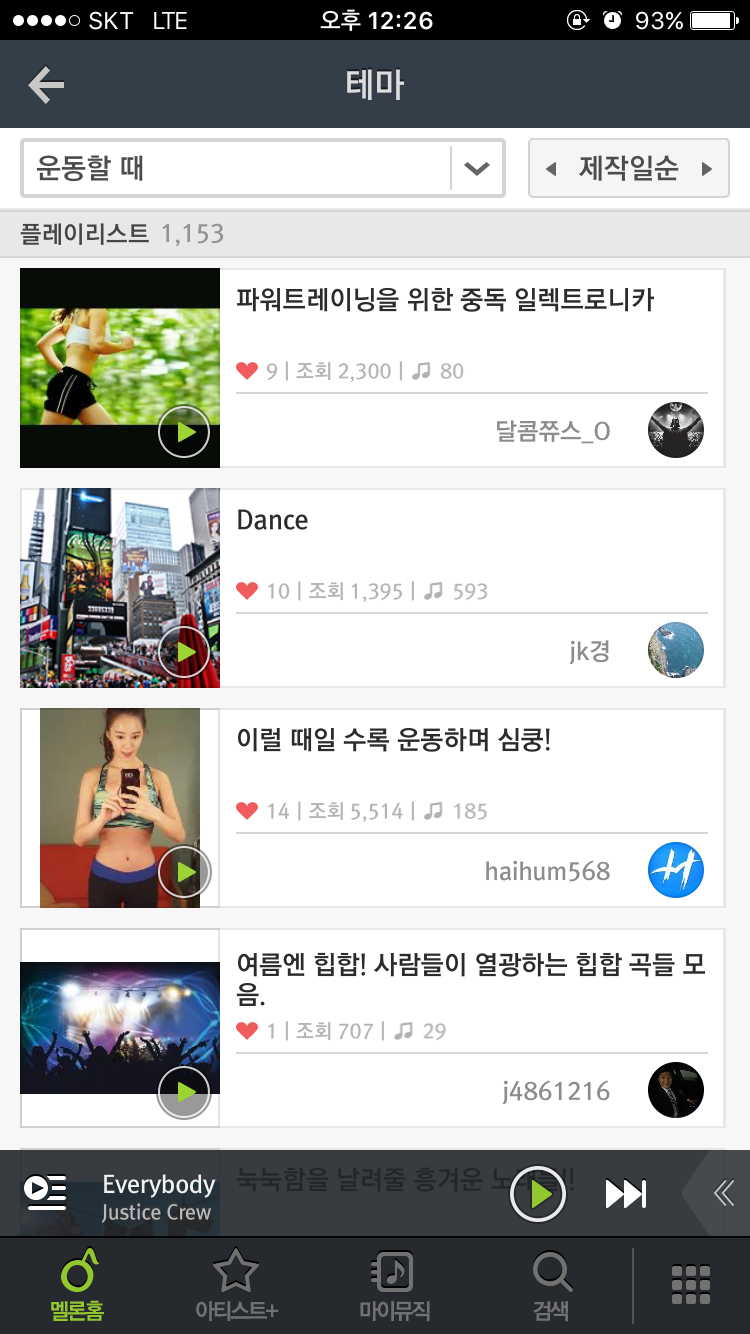Play the Dance playlist

[x=184, y=652]
